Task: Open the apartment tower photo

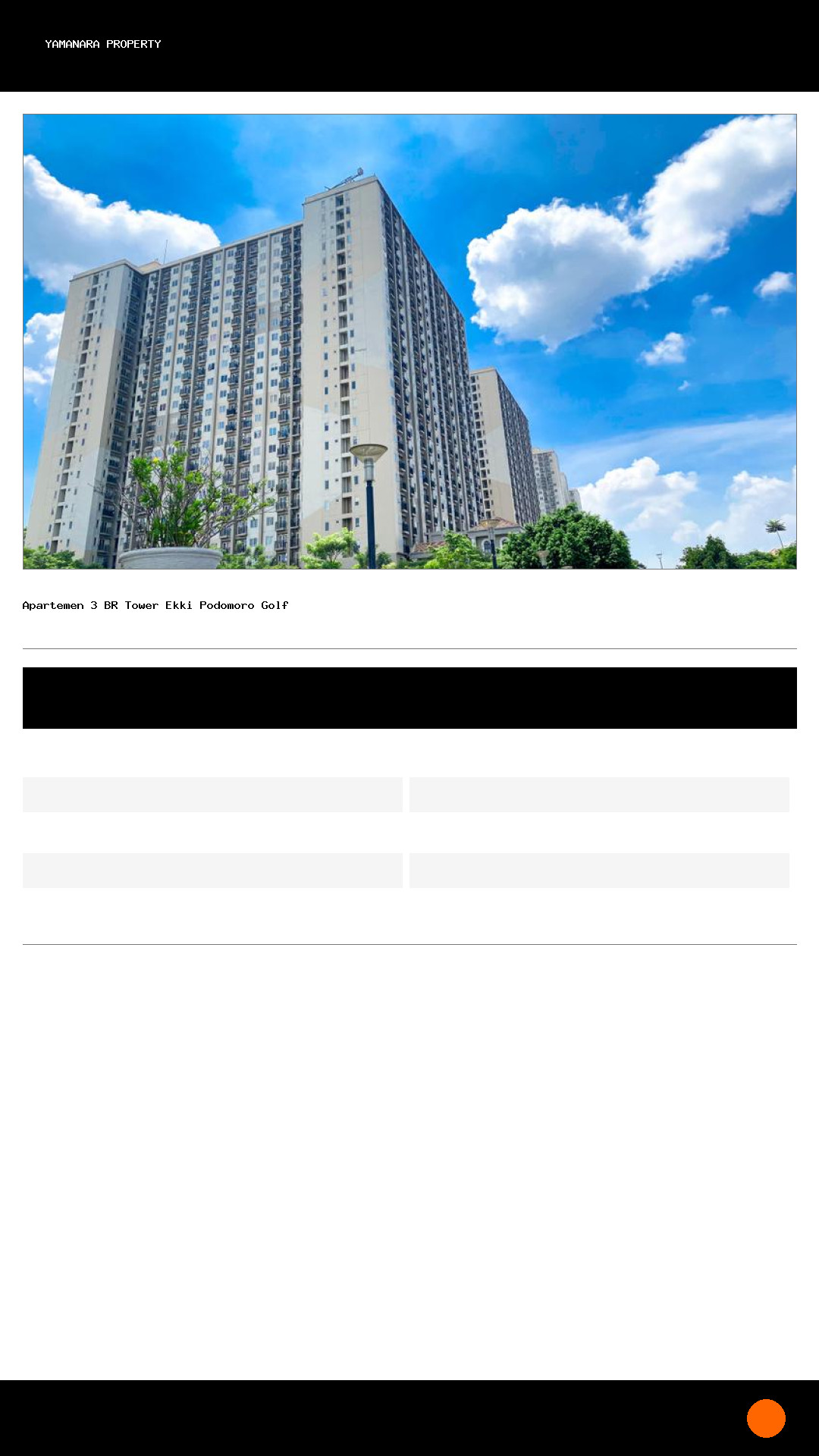Action: click(x=409, y=341)
